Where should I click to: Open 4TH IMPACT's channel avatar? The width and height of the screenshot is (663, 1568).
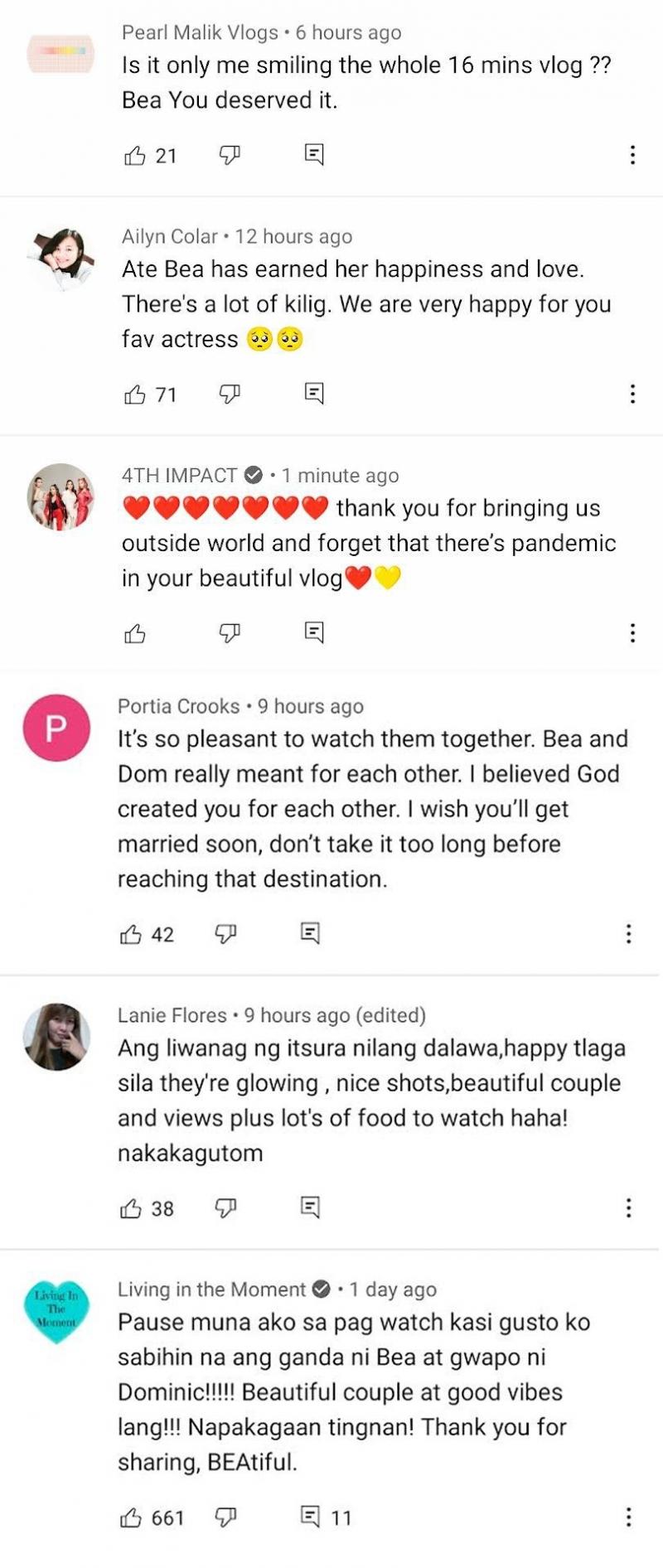(x=60, y=496)
